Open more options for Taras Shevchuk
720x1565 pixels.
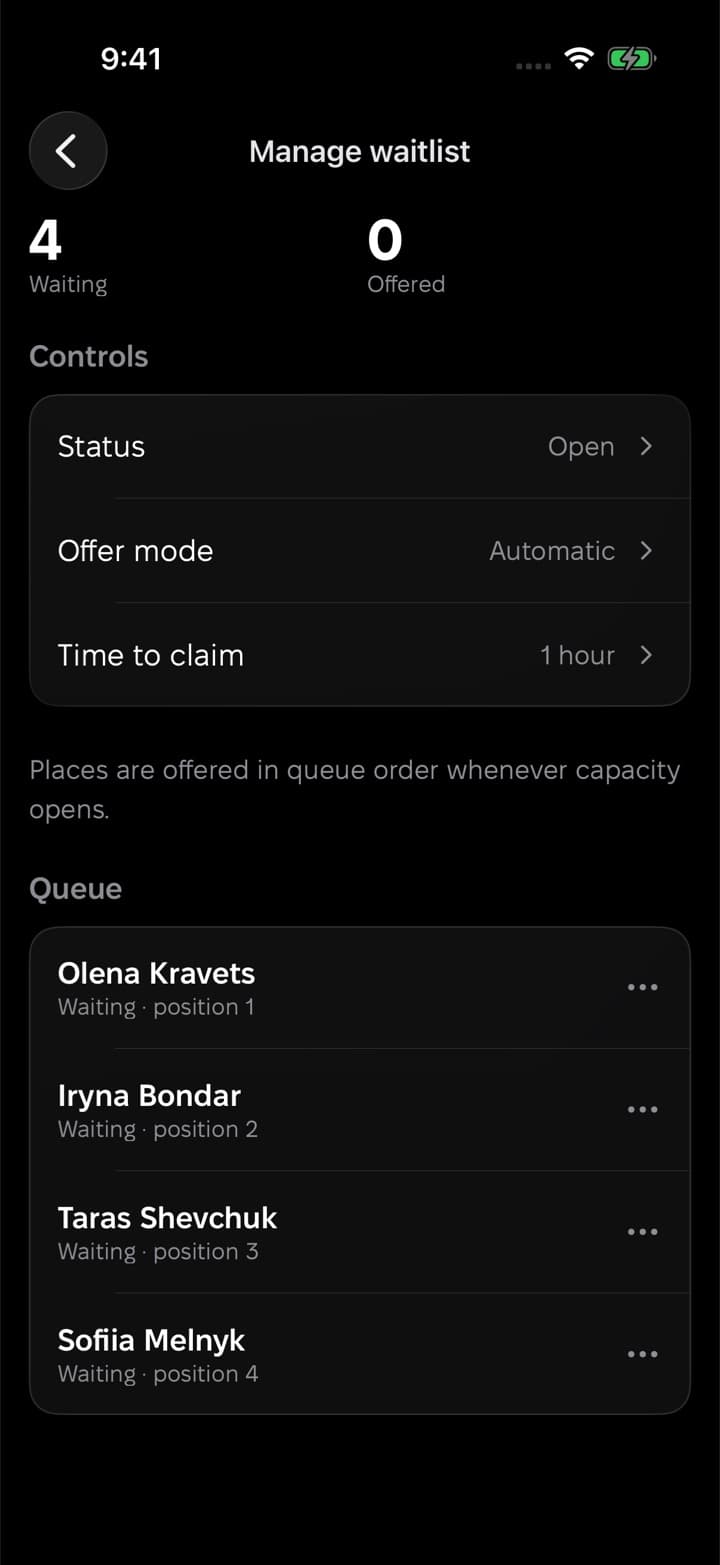[642, 1232]
